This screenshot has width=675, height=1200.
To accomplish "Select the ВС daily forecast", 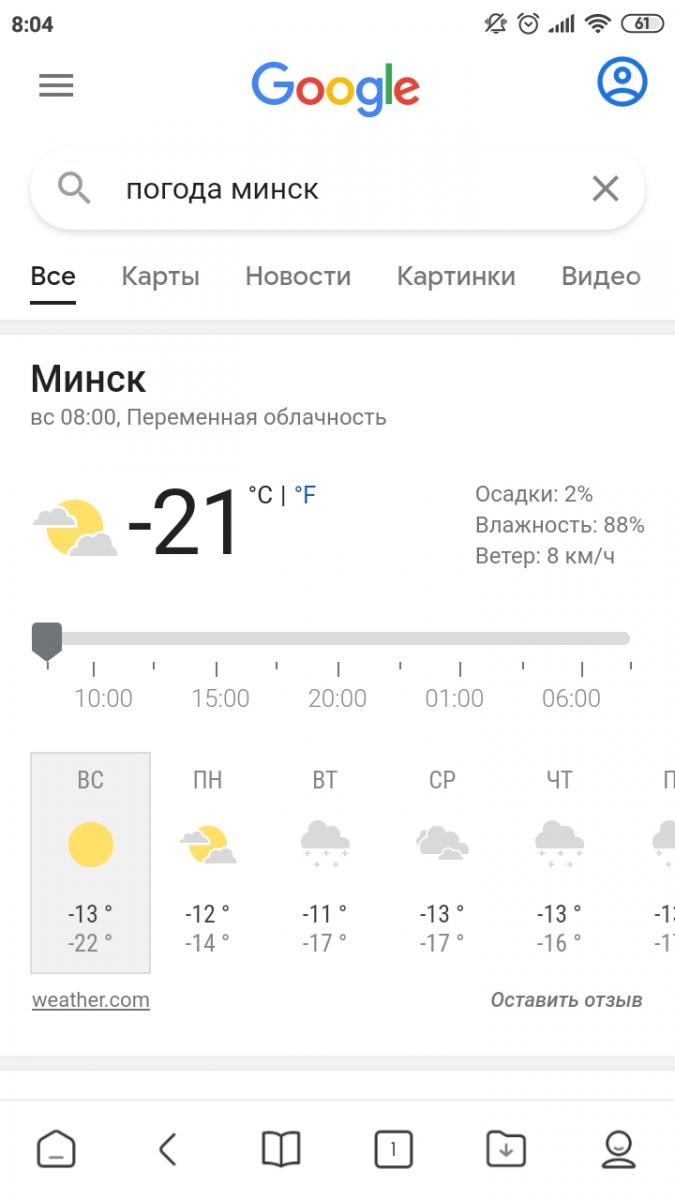I will point(91,862).
